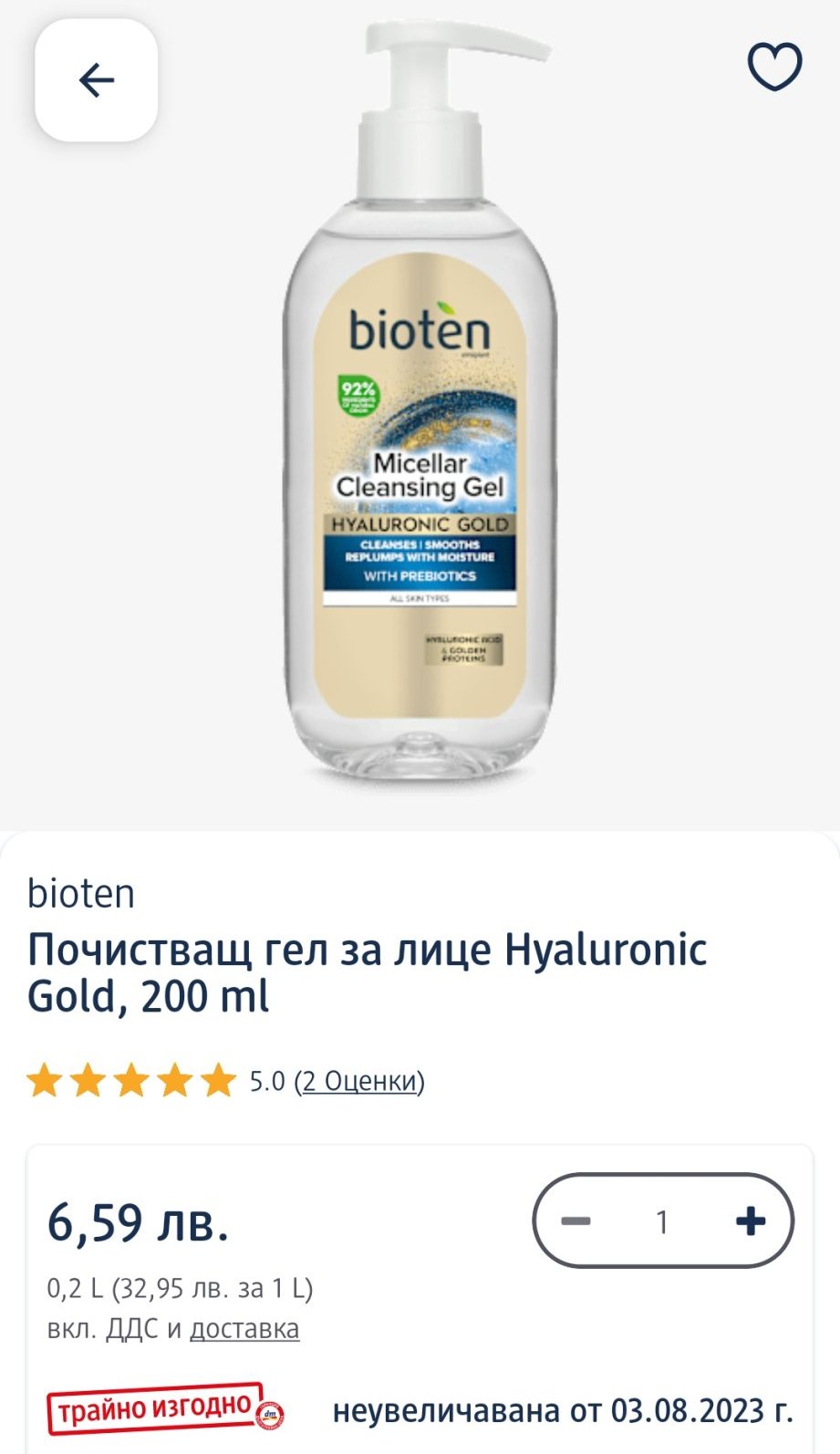
Task: Tap the трайно изгодно badge
Action: click(x=164, y=1409)
